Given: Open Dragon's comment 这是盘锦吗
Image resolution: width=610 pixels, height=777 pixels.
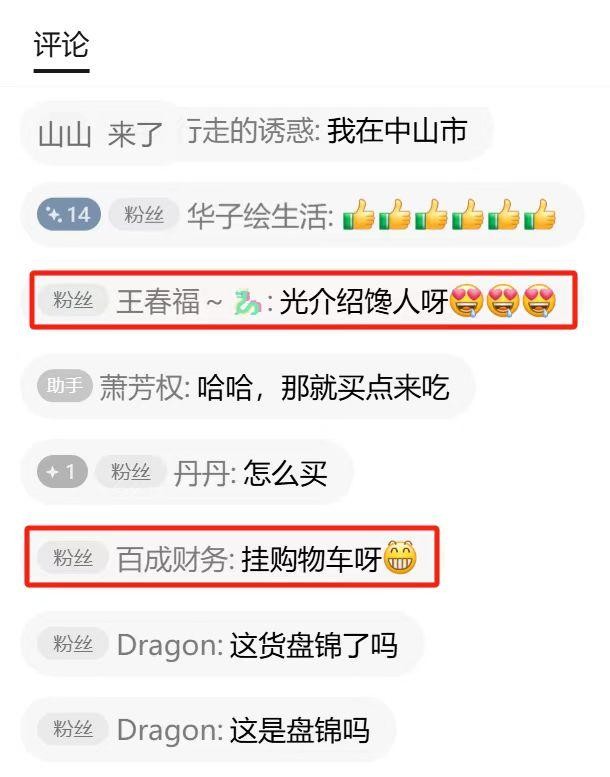Looking at the screenshot, I should click(298, 731).
